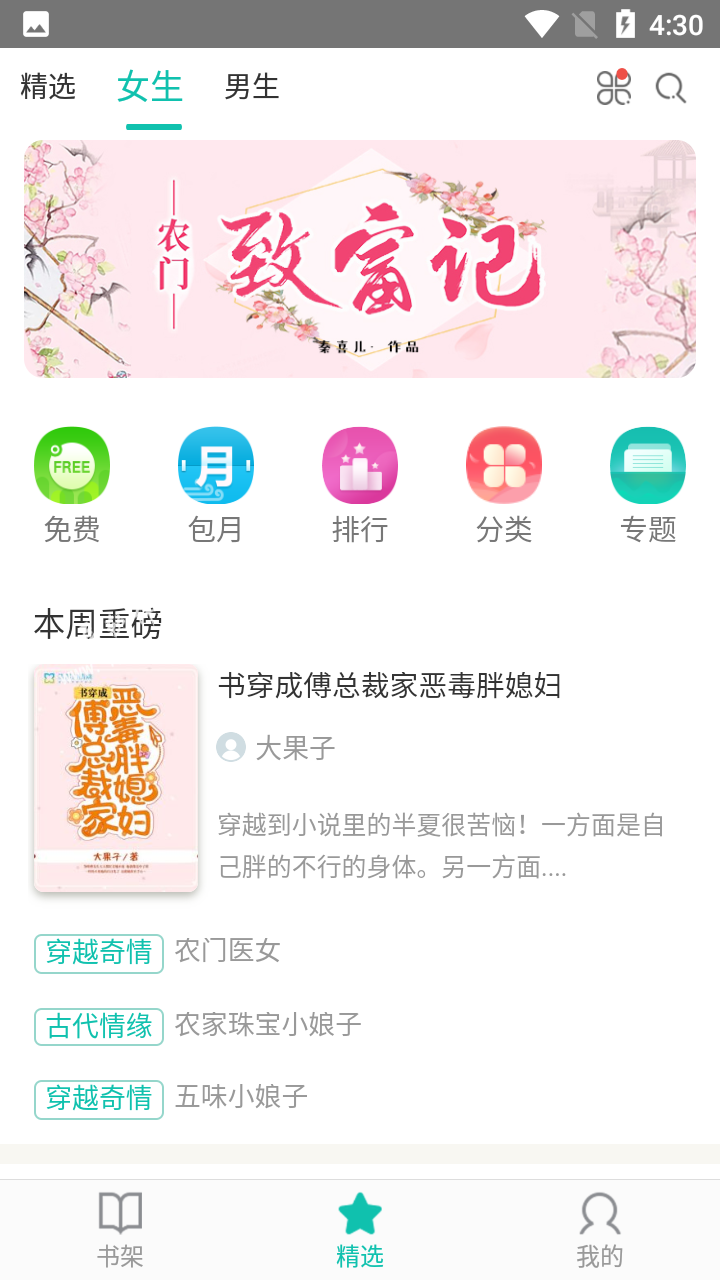
Task: Open the book 五味小娘子
Action: click(x=241, y=1097)
